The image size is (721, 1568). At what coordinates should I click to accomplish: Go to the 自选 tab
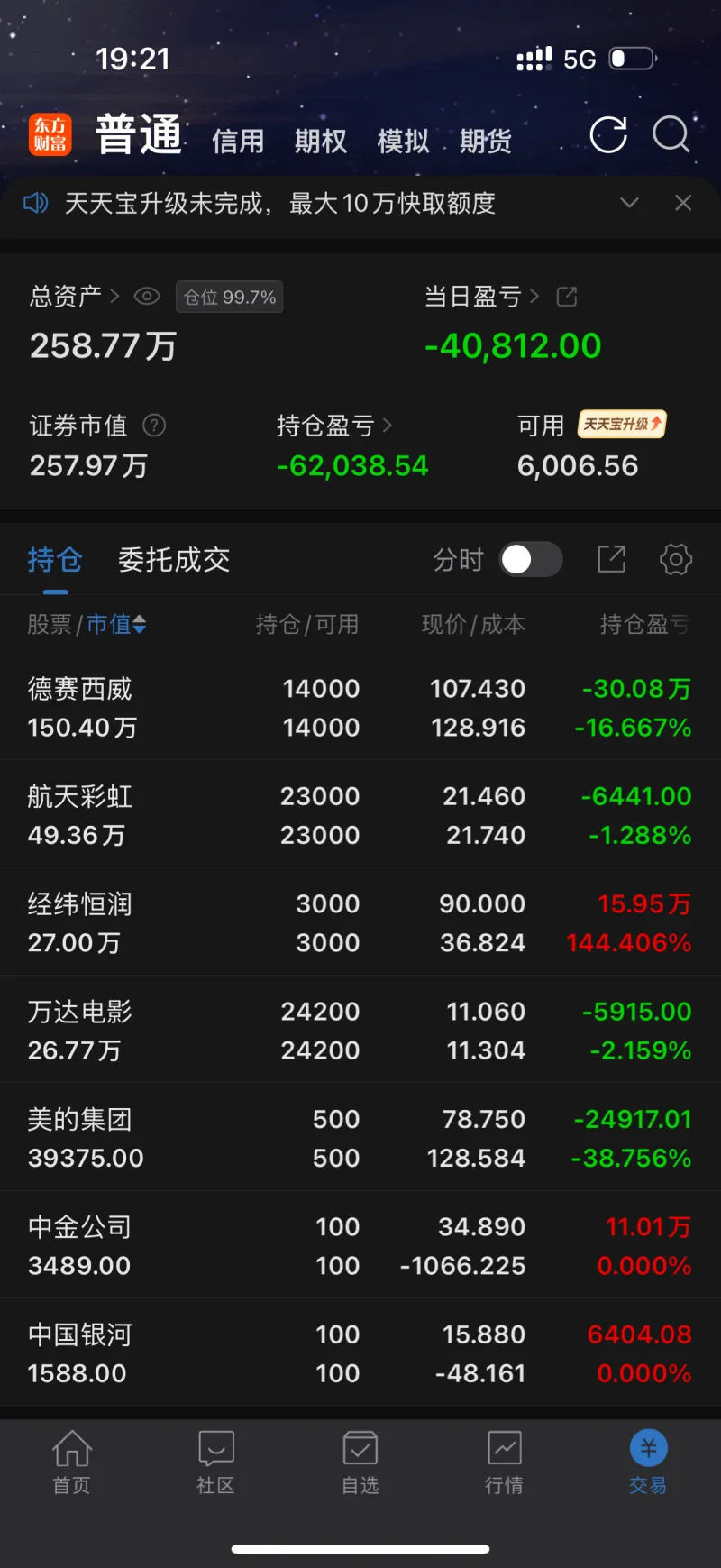pos(360,1463)
